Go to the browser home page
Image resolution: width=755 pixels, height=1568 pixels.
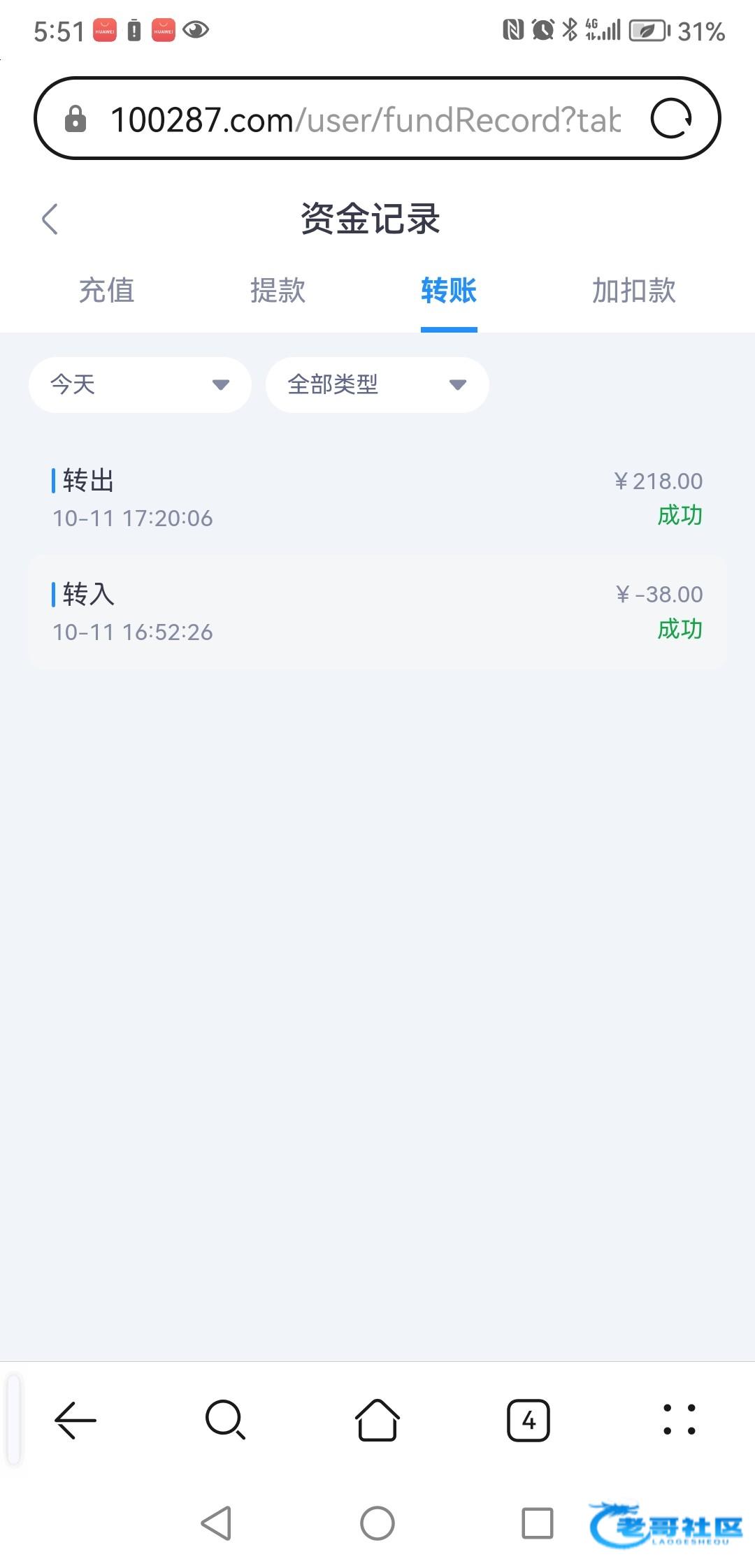(377, 1421)
